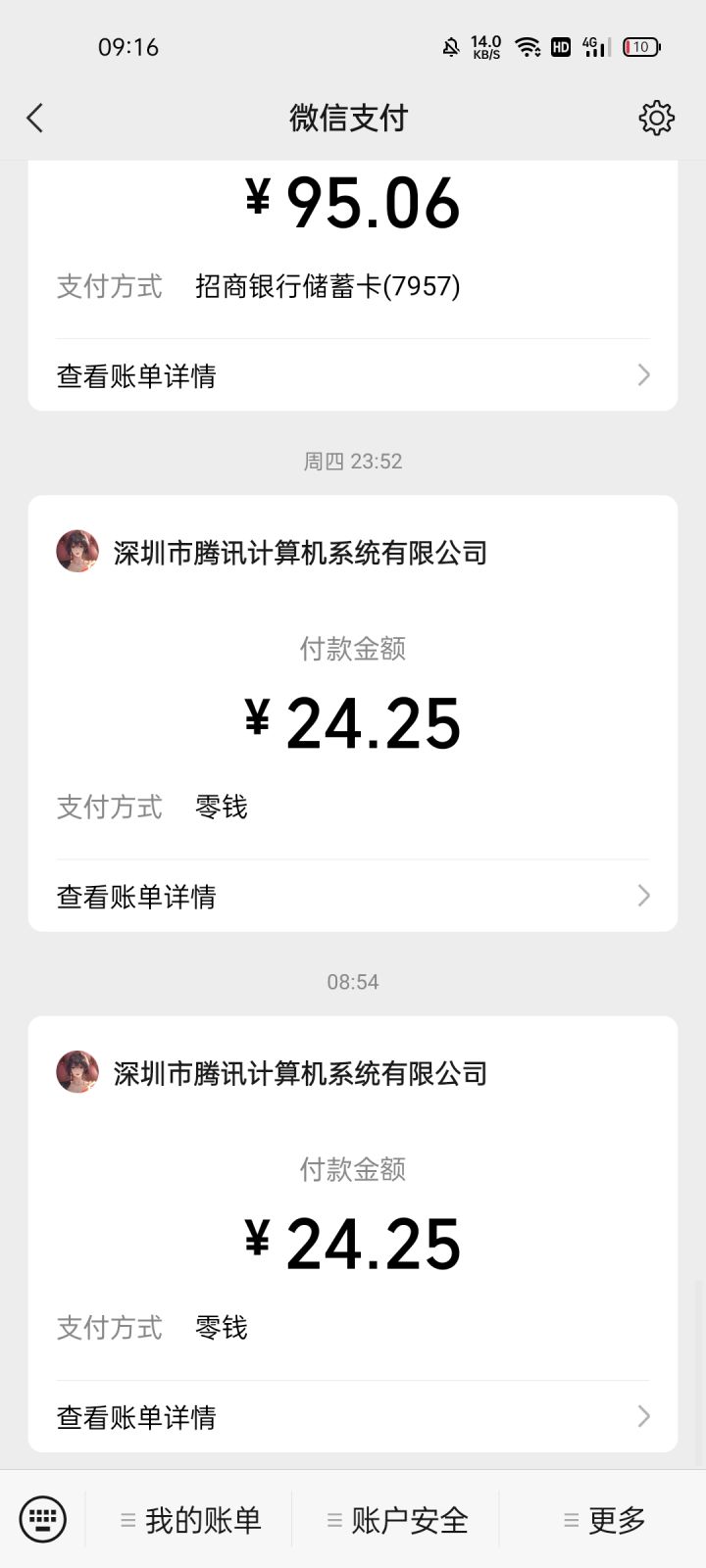Tap the notification-muted bell icon in status bar
The width and height of the screenshot is (706, 1568).
click(450, 46)
